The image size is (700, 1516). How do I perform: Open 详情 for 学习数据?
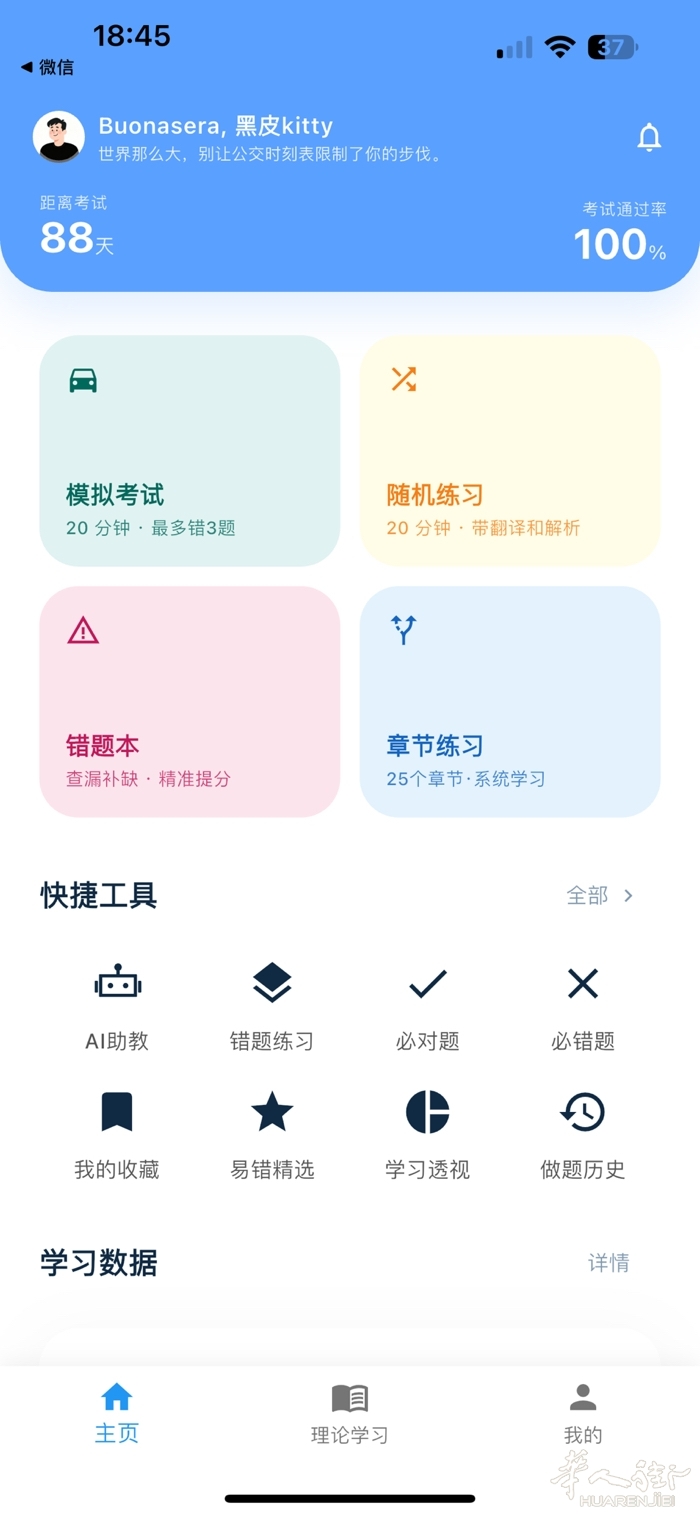click(x=608, y=1264)
